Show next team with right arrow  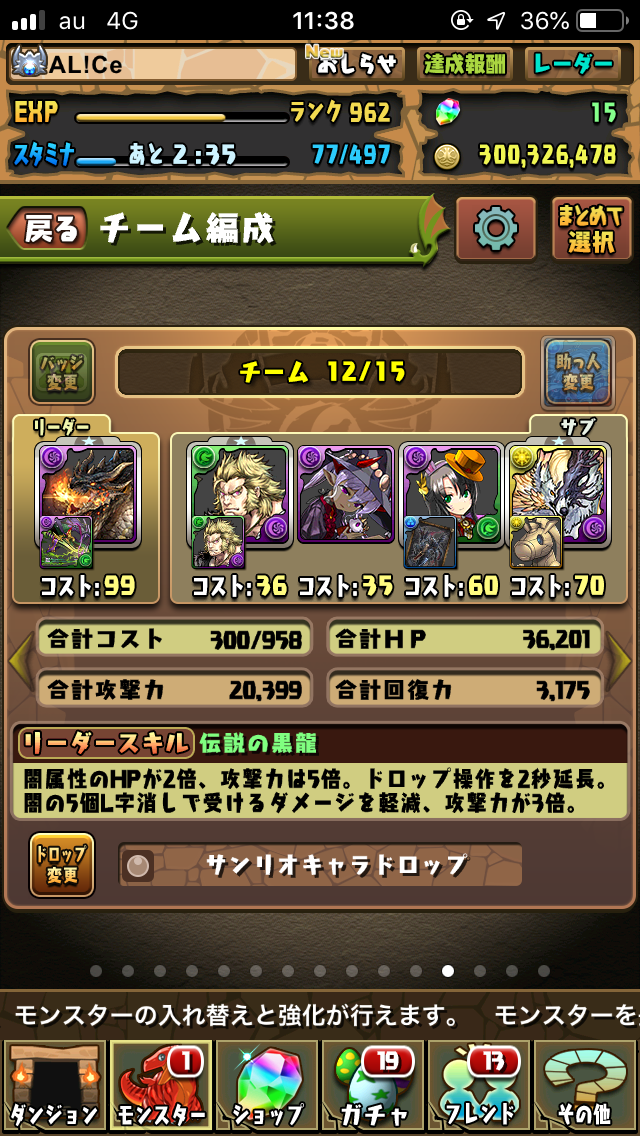pos(621,659)
